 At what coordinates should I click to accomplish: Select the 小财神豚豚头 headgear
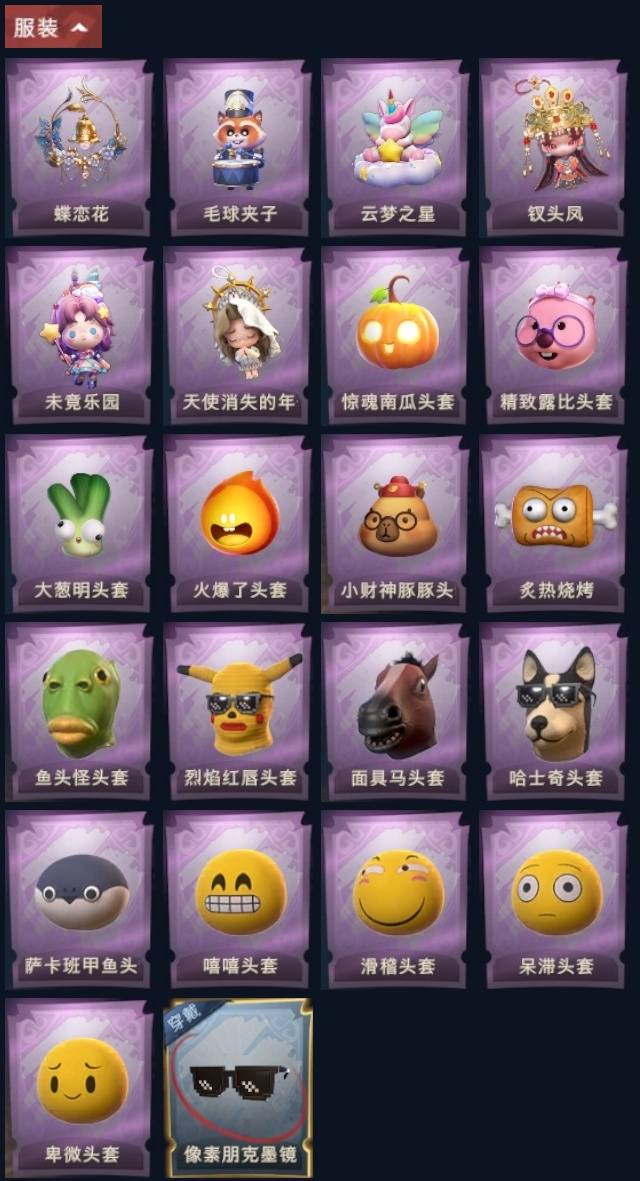click(x=396, y=524)
